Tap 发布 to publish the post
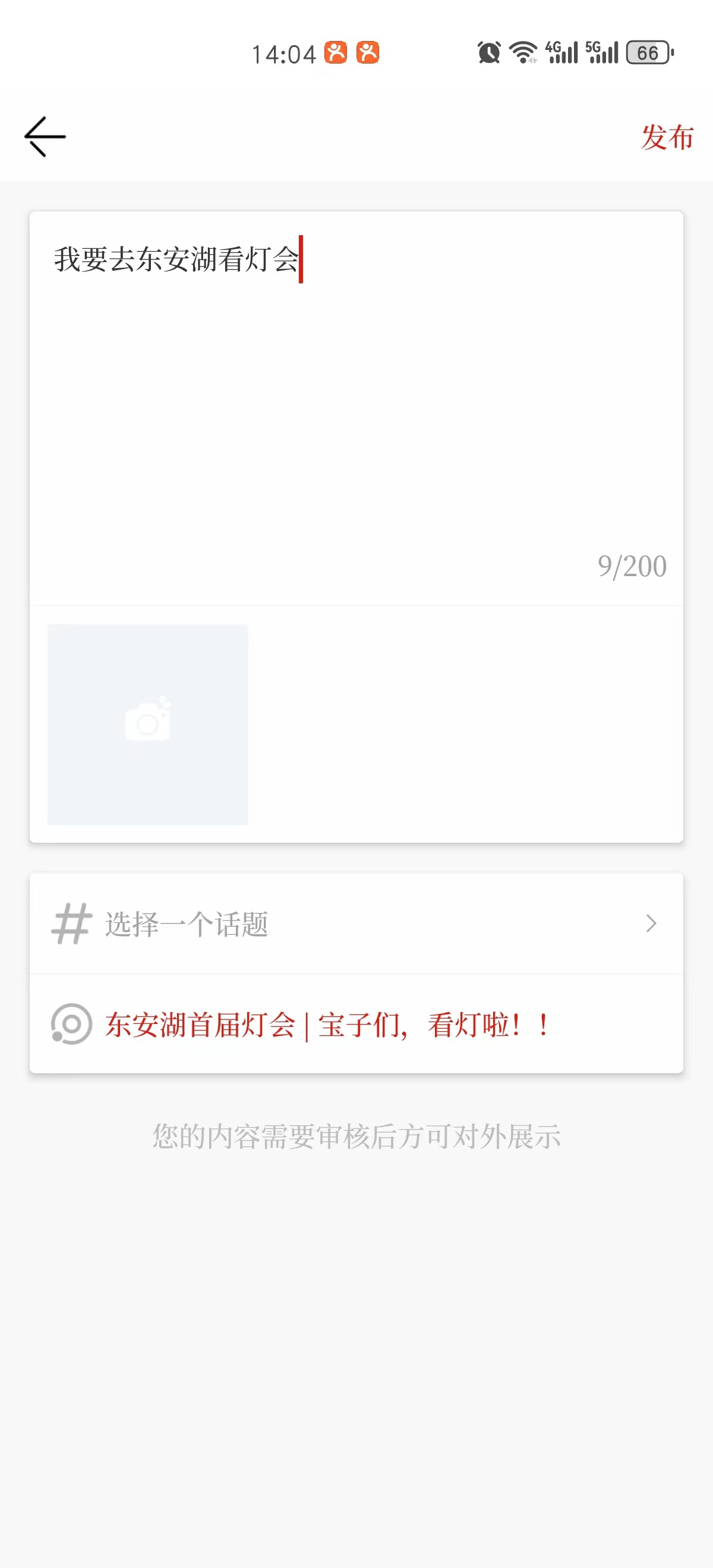 [667, 138]
